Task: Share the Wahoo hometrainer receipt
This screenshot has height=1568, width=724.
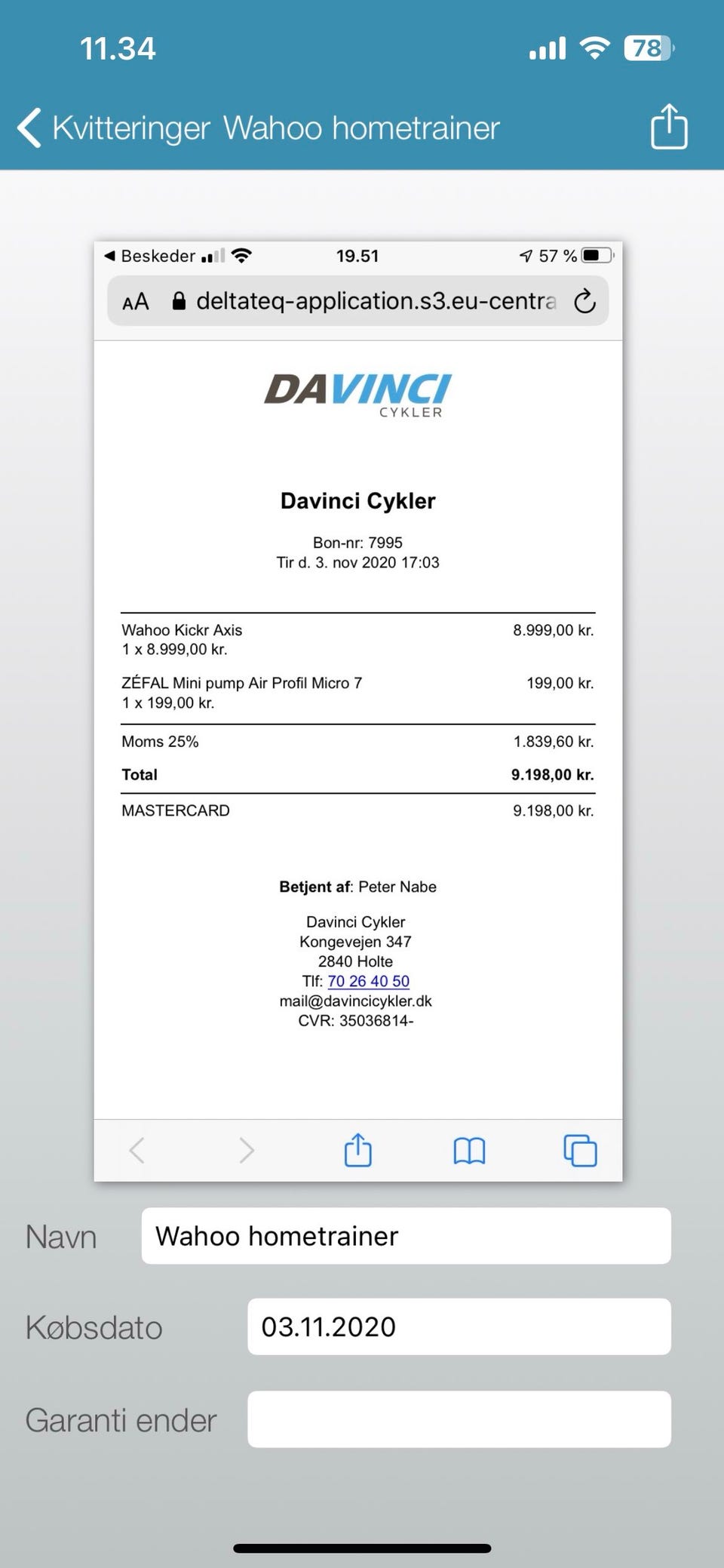Action: pyautogui.click(x=669, y=126)
